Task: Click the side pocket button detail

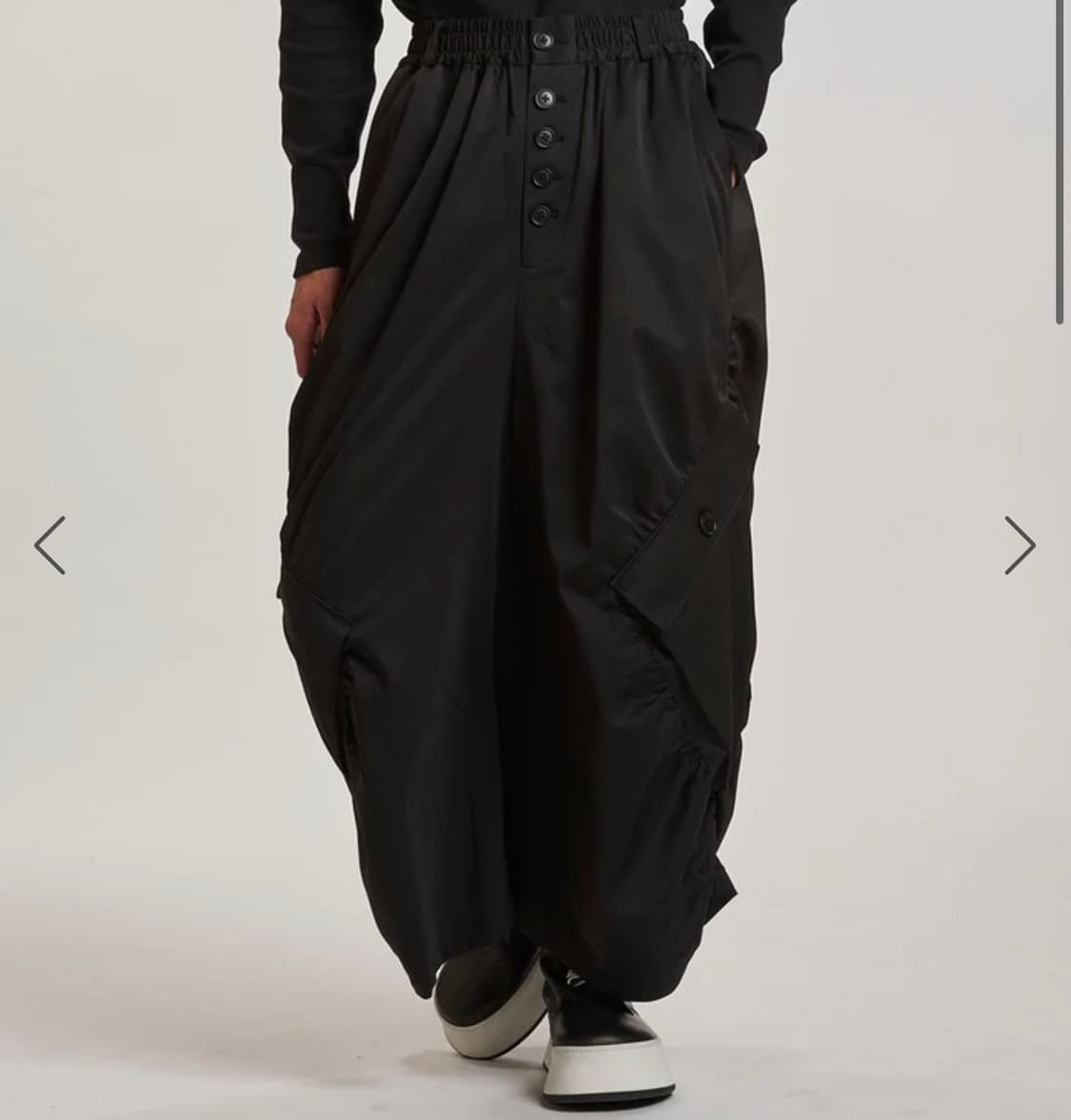Action: (x=705, y=521)
